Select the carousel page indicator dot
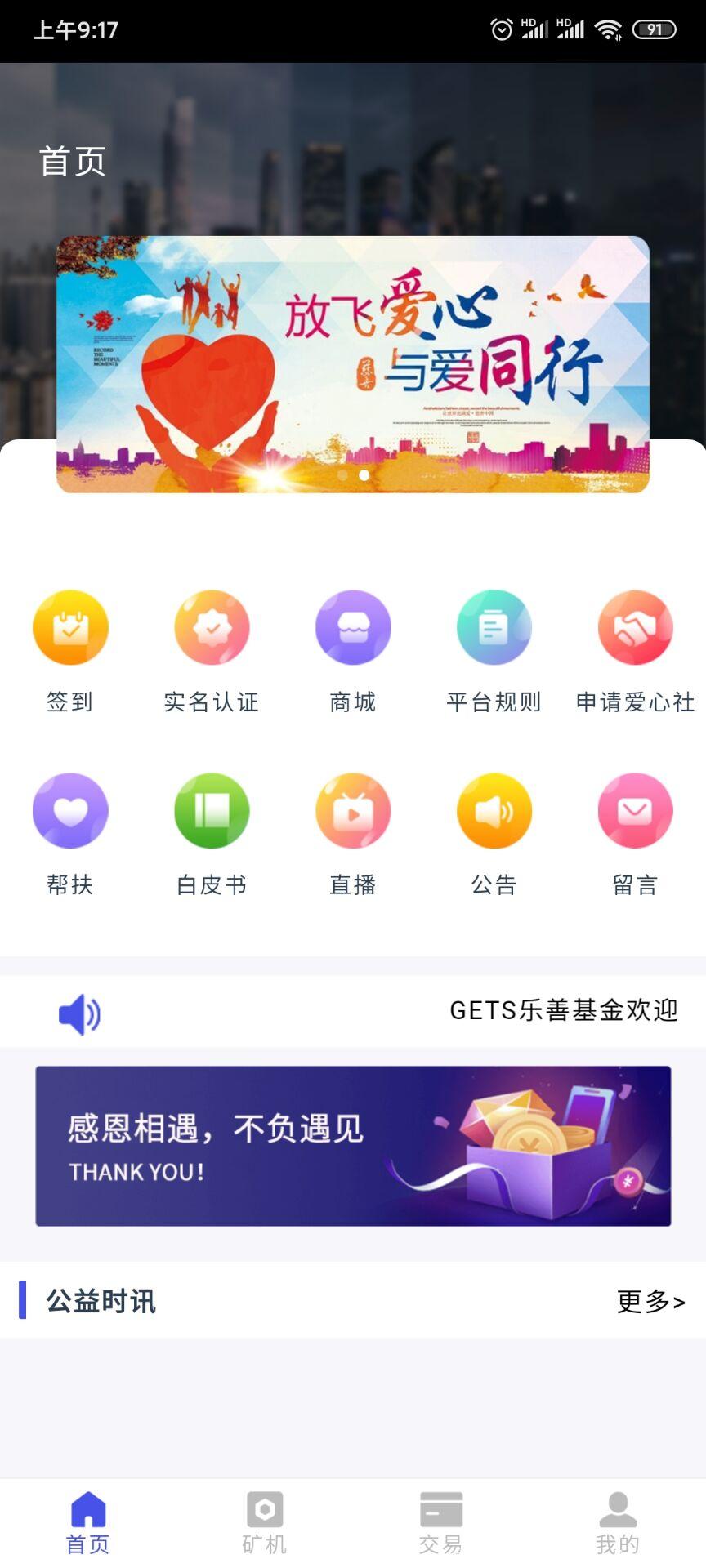 [362, 476]
